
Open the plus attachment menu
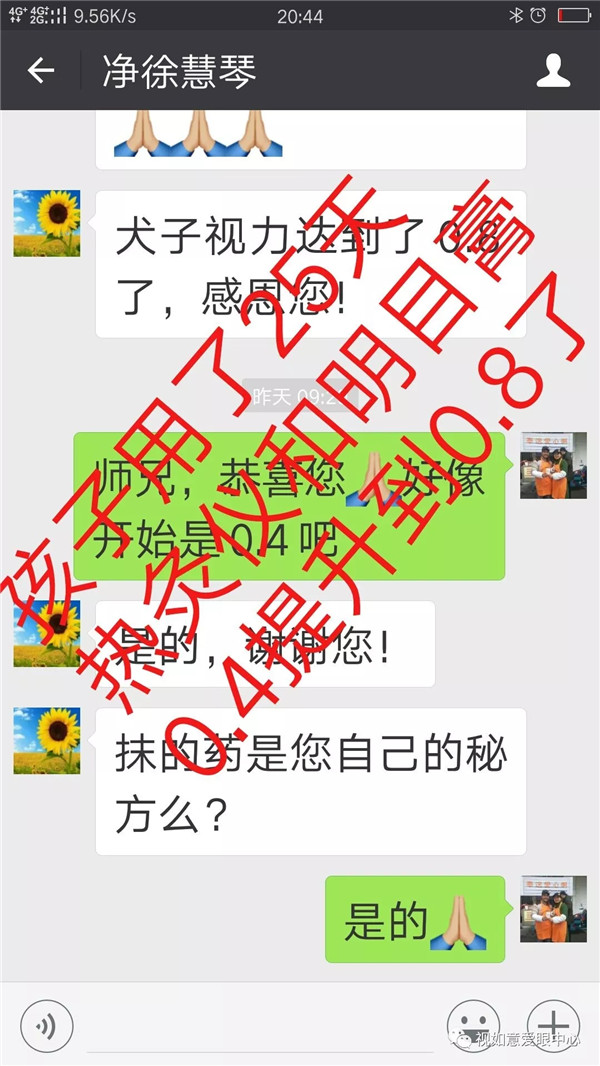[553, 1025]
